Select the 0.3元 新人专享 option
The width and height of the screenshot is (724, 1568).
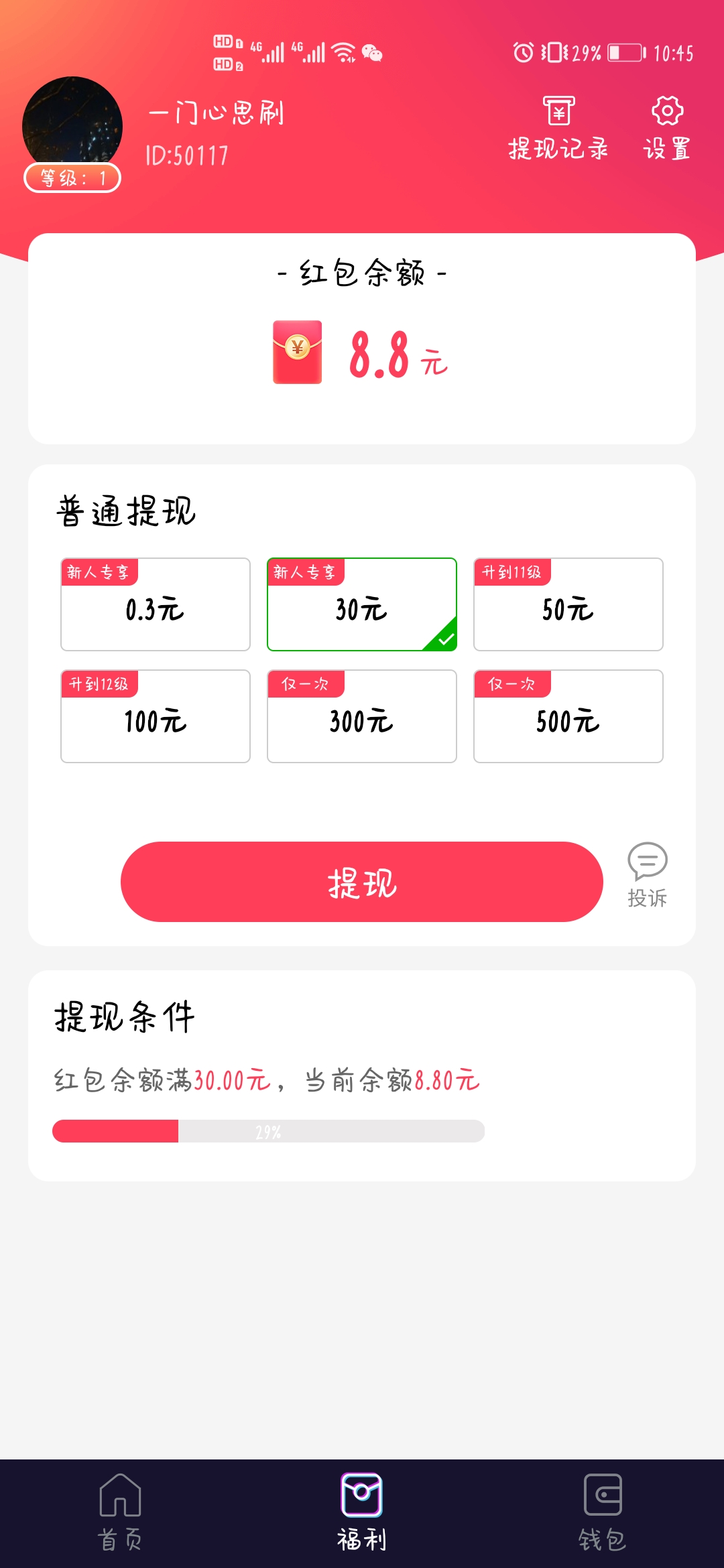click(155, 604)
